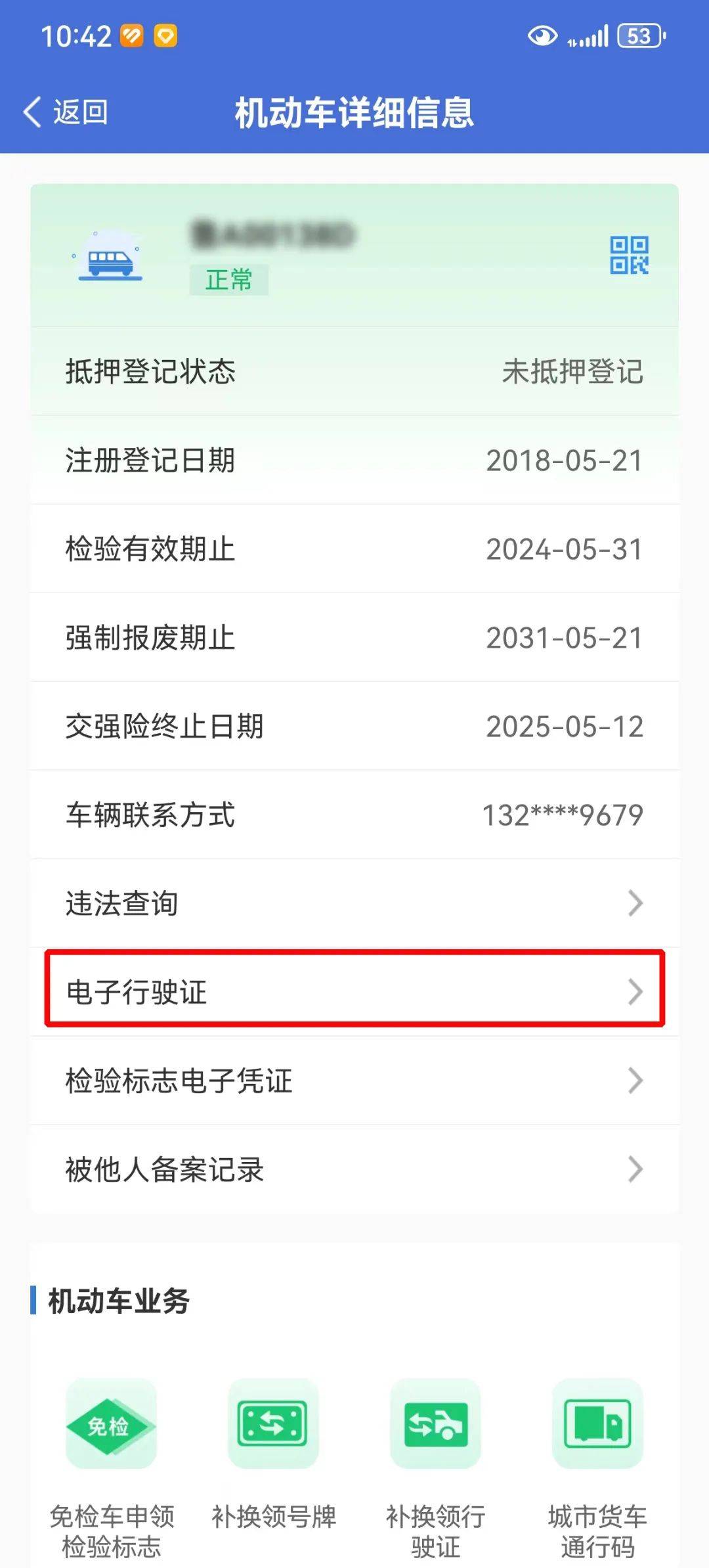Viewport: 709px width, 1568px height.
Task: Tap the 补换领行驶证 service icon
Action: point(435,1424)
